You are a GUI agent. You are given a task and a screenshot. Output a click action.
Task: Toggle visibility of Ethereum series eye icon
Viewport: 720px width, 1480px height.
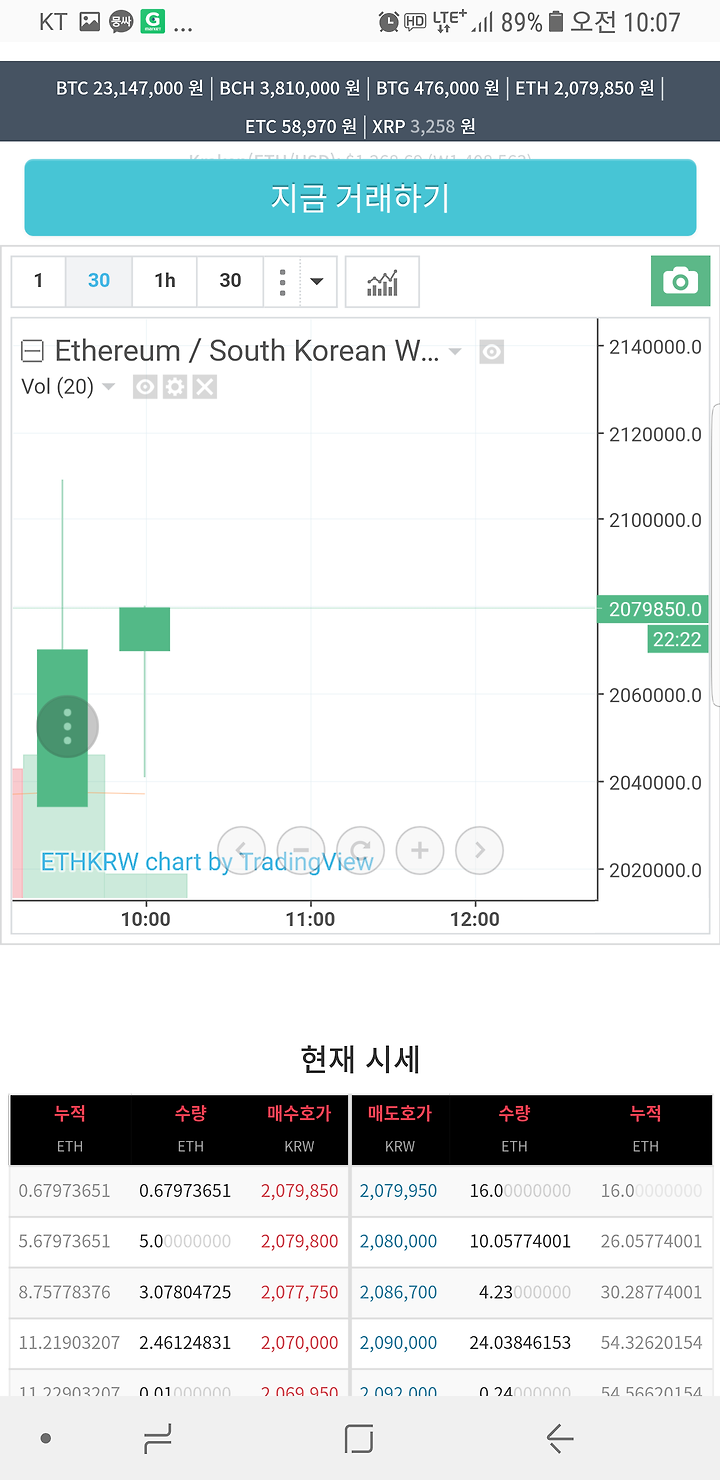click(491, 352)
